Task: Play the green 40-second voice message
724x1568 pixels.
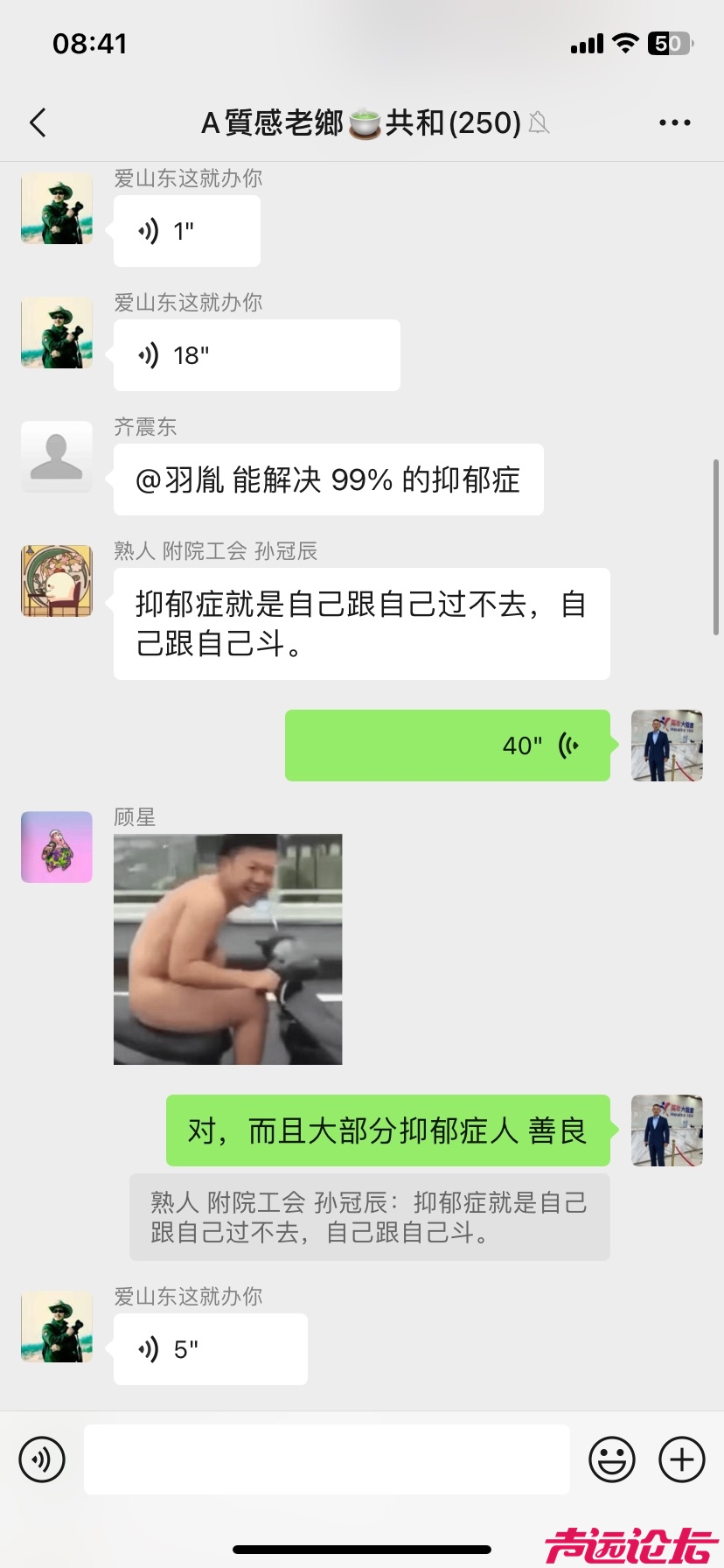Action: click(x=447, y=745)
